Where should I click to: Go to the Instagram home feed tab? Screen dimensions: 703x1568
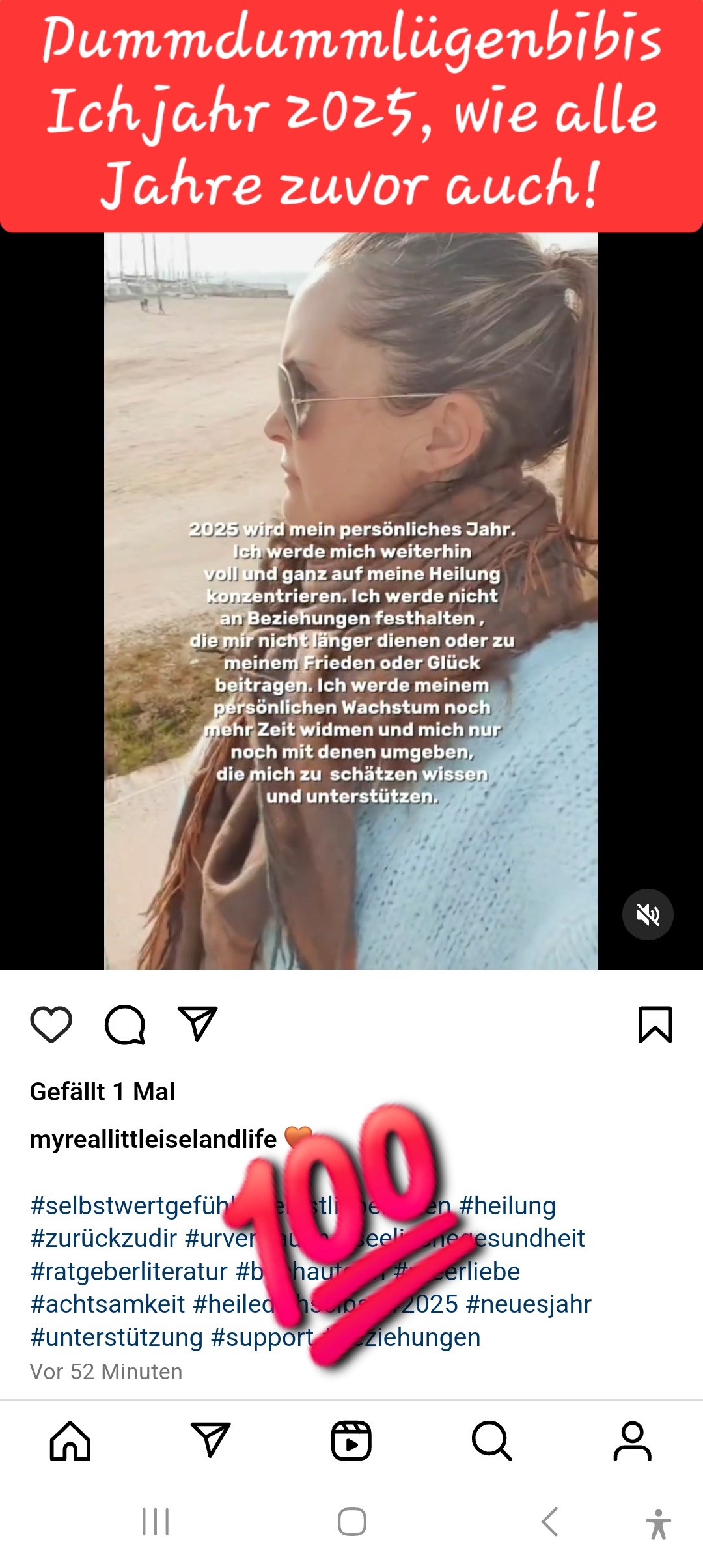(70, 1441)
